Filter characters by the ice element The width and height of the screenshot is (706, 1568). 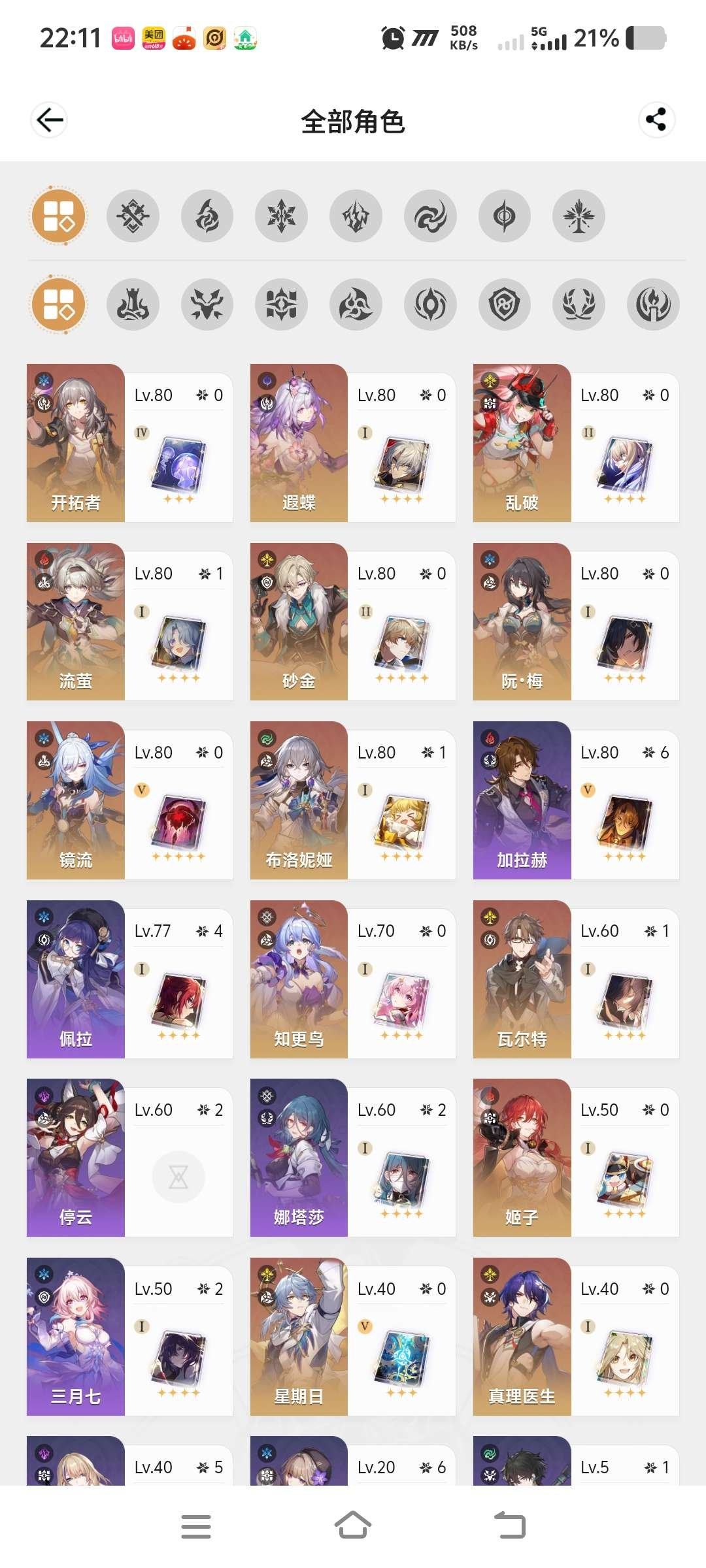point(282,216)
